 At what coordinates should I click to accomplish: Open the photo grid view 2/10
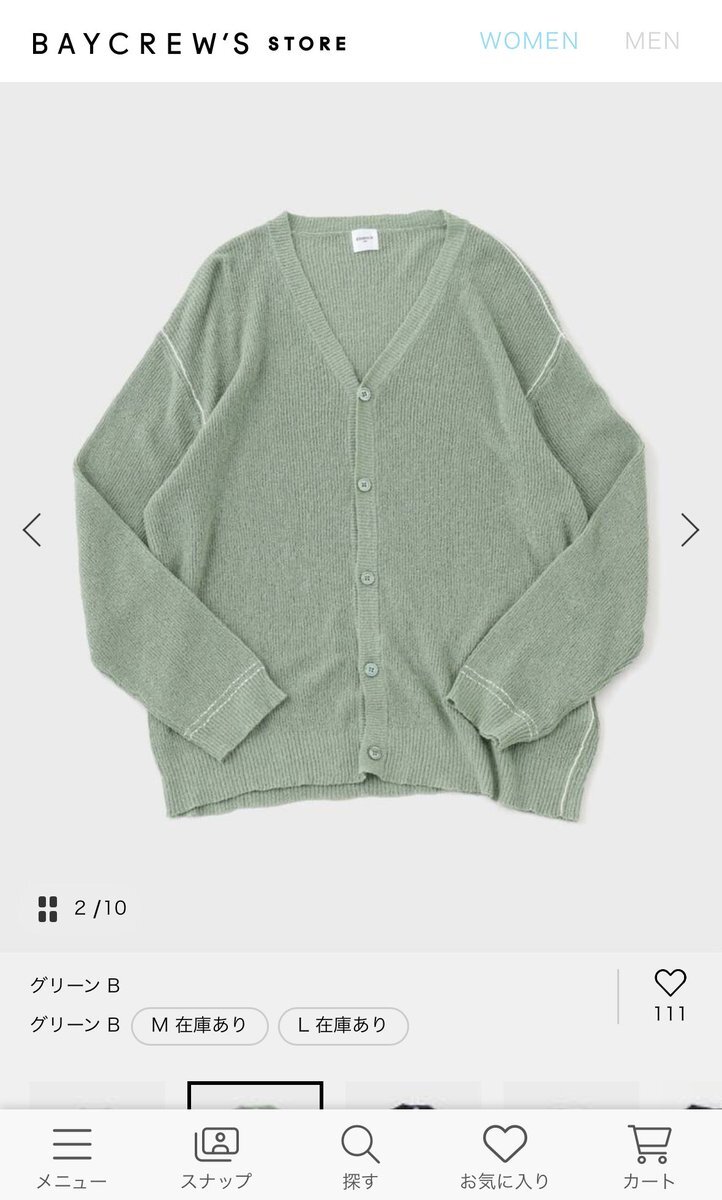click(x=82, y=908)
